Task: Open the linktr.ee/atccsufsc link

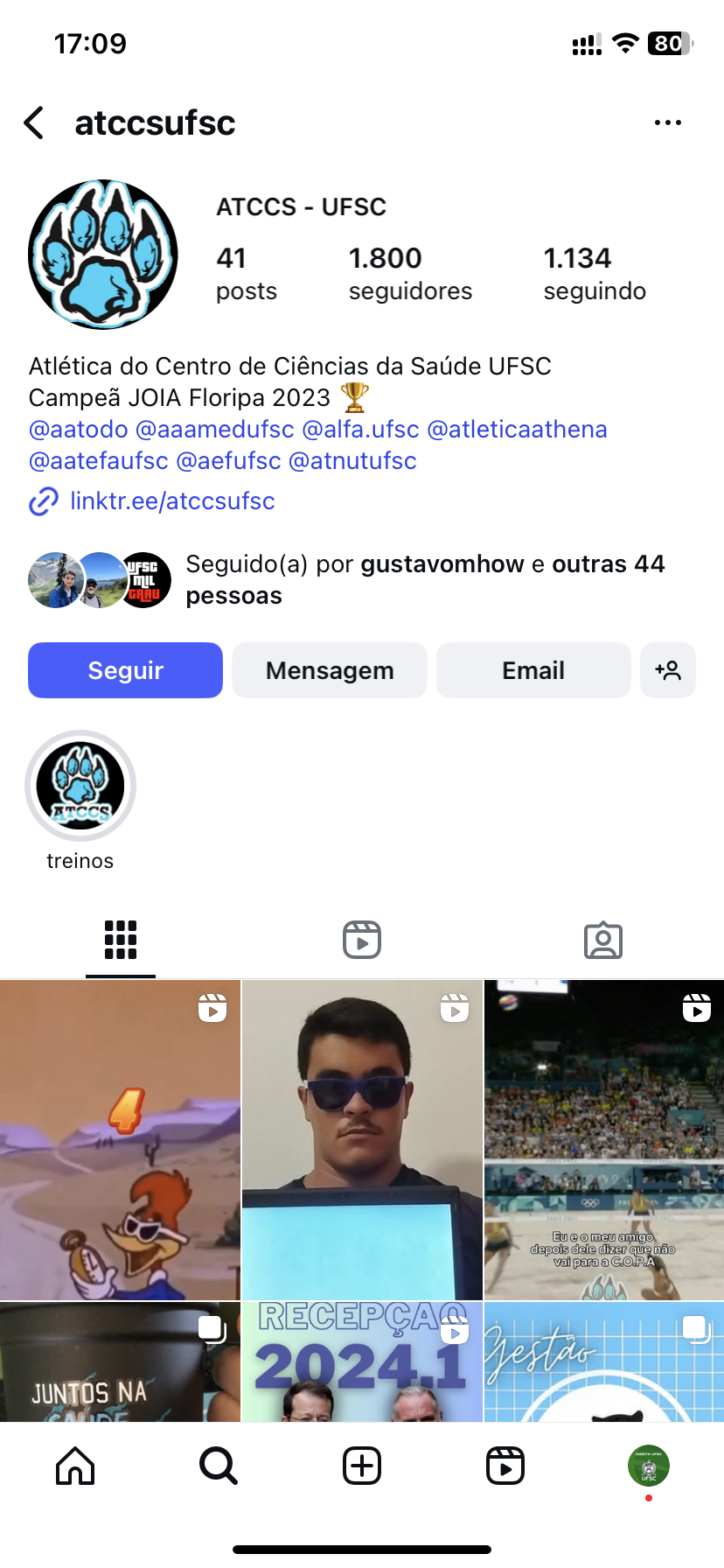Action: (172, 501)
